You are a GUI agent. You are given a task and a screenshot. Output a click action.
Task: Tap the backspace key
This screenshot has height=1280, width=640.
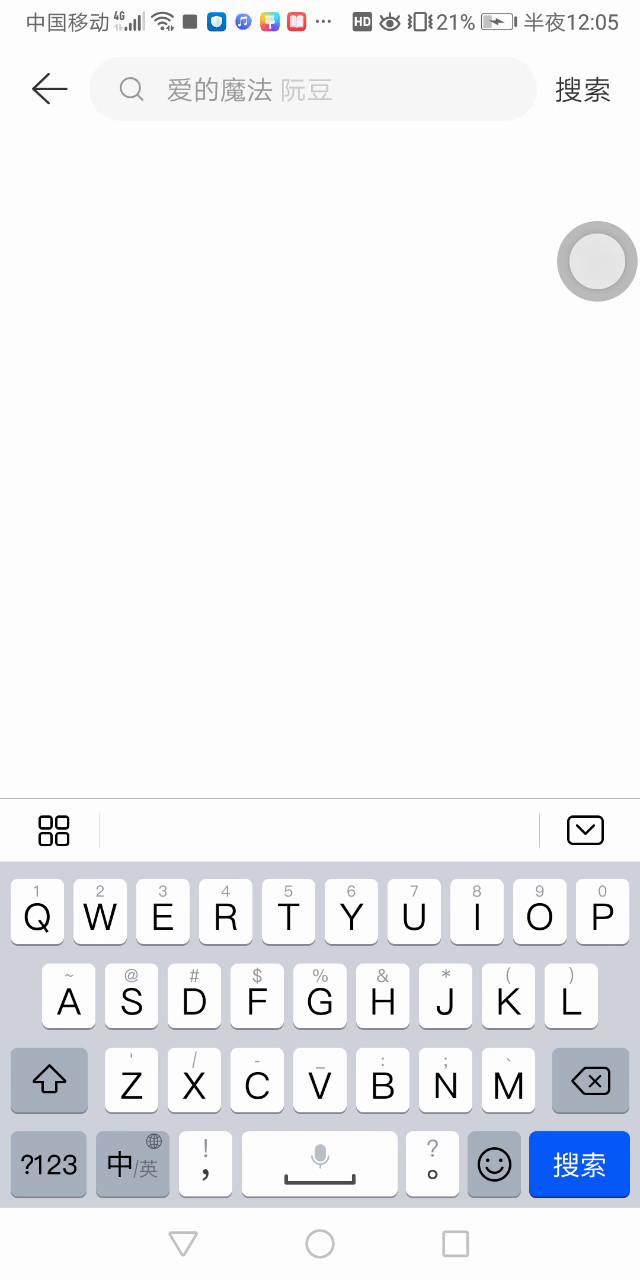click(x=590, y=1080)
